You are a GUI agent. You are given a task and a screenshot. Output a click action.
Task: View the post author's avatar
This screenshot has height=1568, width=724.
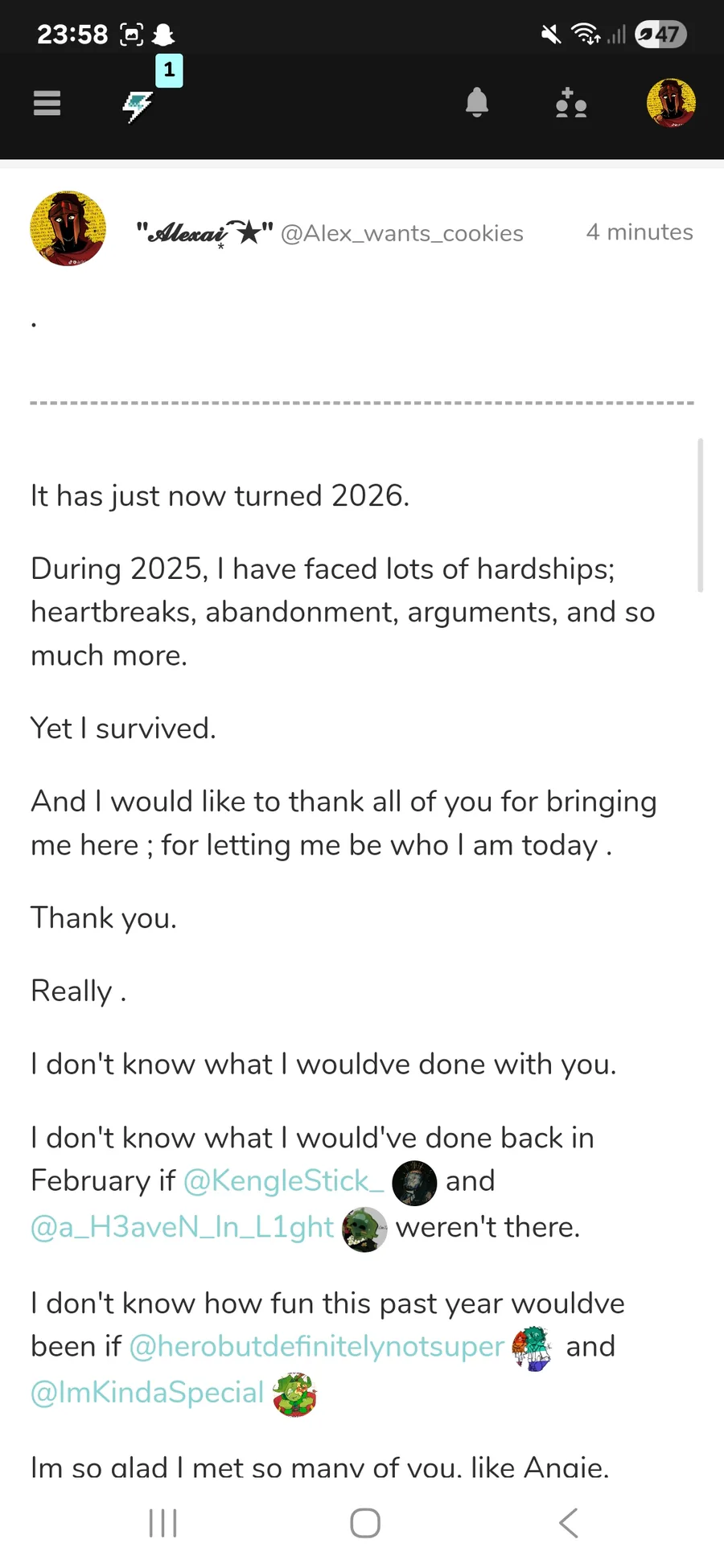point(68,229)
